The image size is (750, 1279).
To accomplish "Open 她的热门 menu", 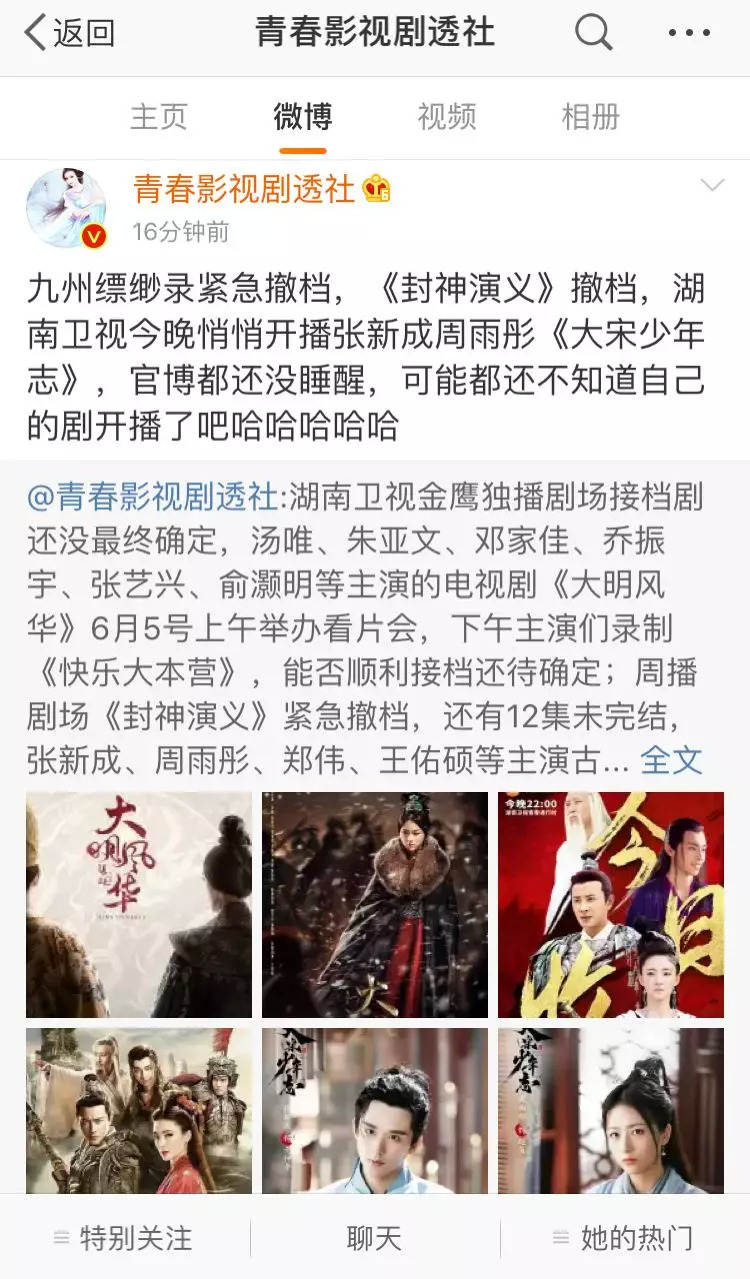I will pyautogui.click(x=625, y=1238).
